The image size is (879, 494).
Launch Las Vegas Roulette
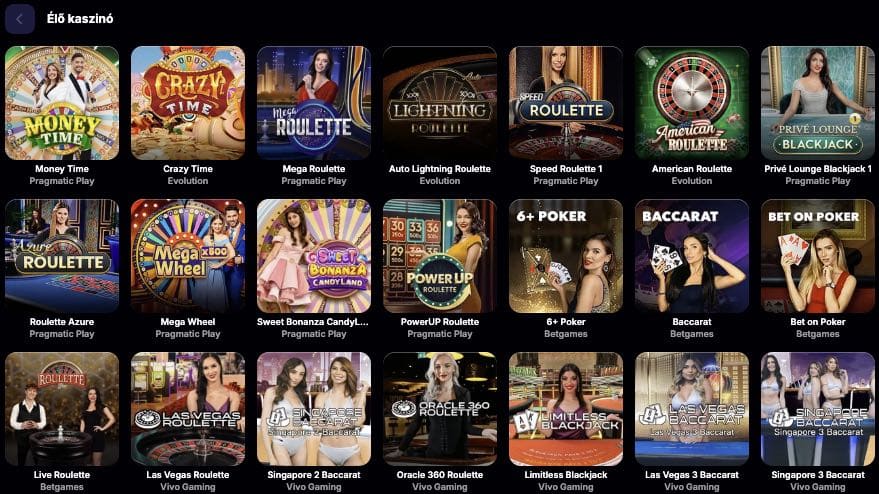[188, 409]
